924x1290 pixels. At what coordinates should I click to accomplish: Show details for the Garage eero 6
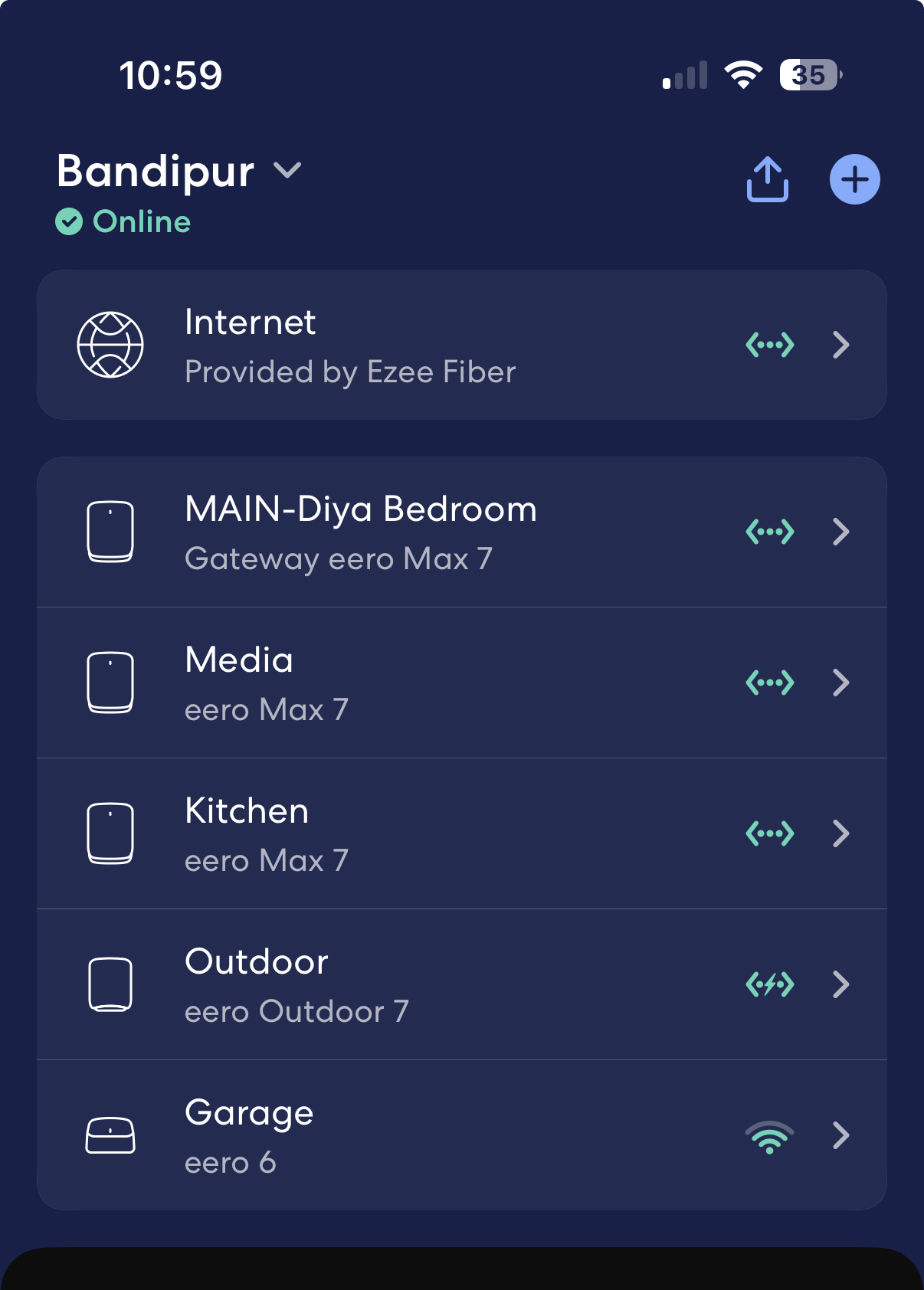pos(462,1136)
